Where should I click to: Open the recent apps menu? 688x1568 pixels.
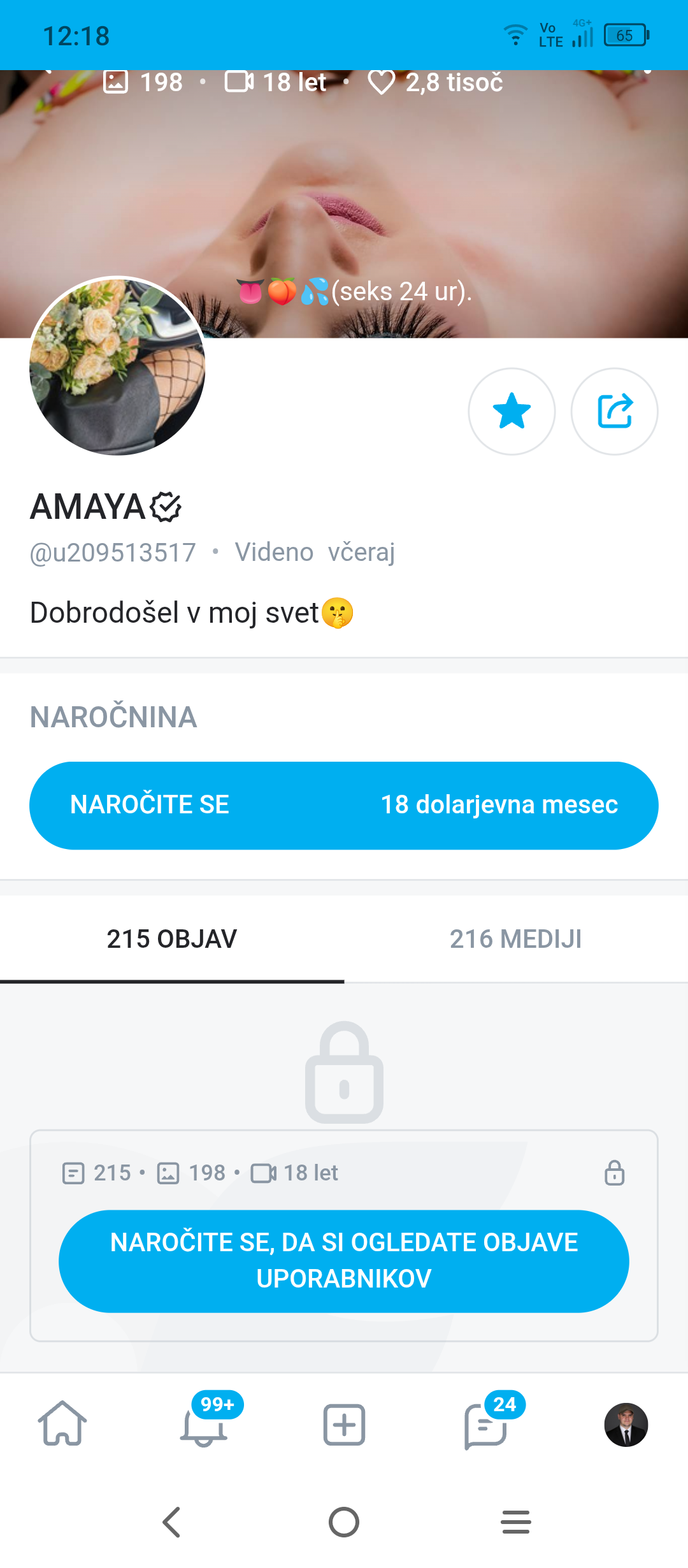click(515, 1522)
